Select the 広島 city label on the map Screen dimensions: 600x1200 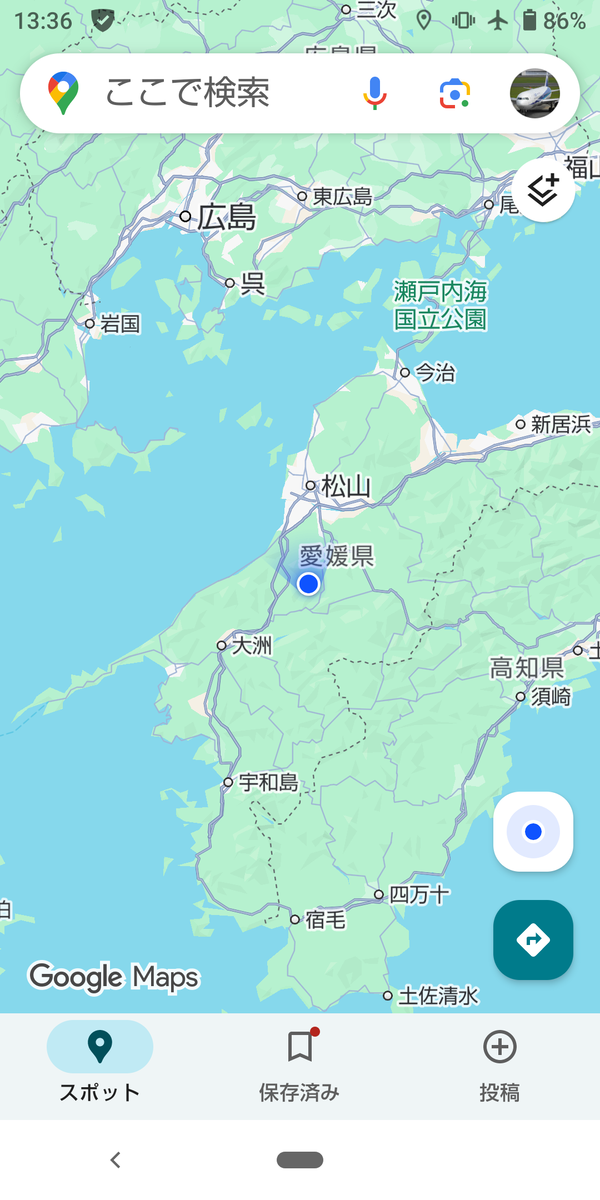point(227,217)
